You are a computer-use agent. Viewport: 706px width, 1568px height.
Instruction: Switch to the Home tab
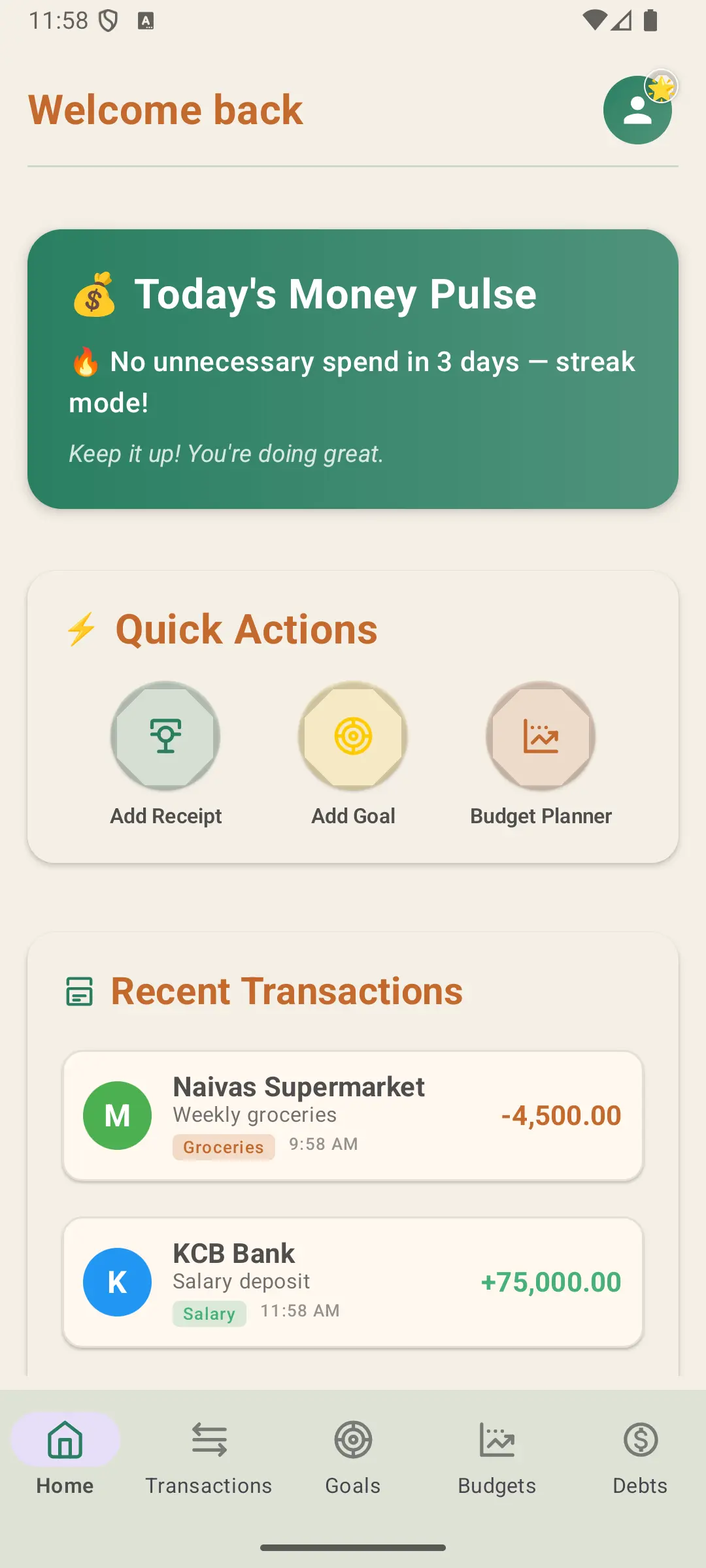[65, 1457]
